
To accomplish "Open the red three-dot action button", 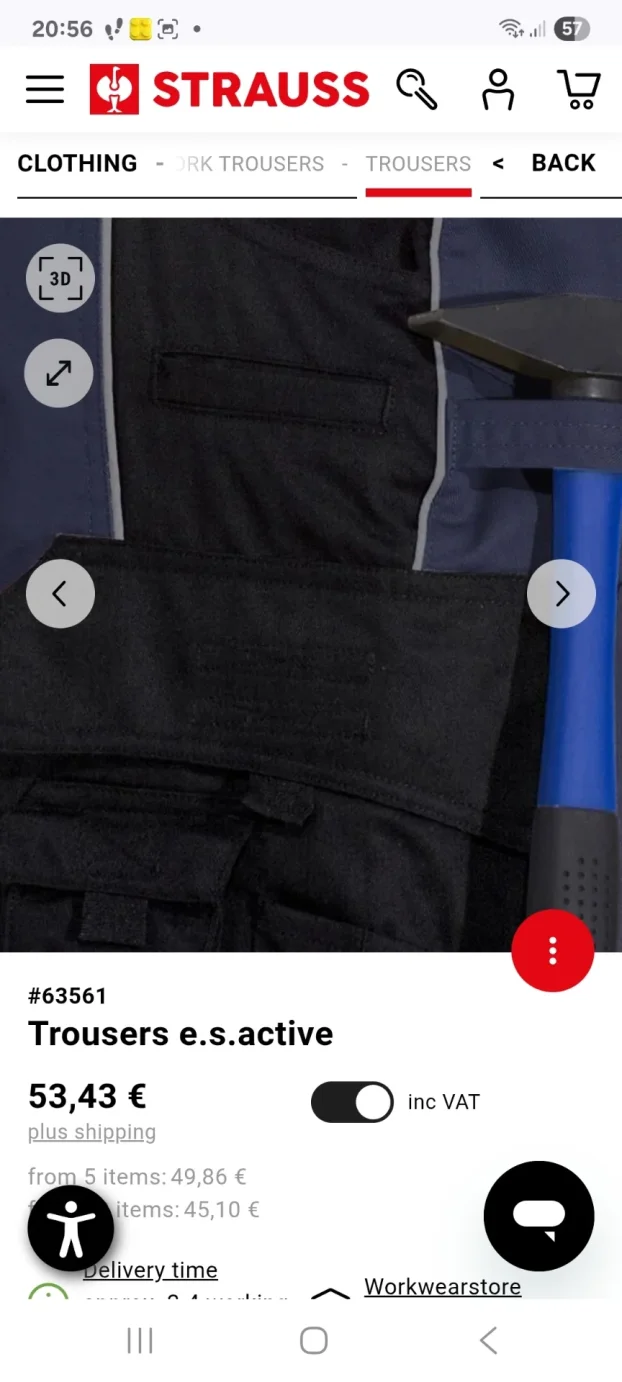I will [552, 951].
